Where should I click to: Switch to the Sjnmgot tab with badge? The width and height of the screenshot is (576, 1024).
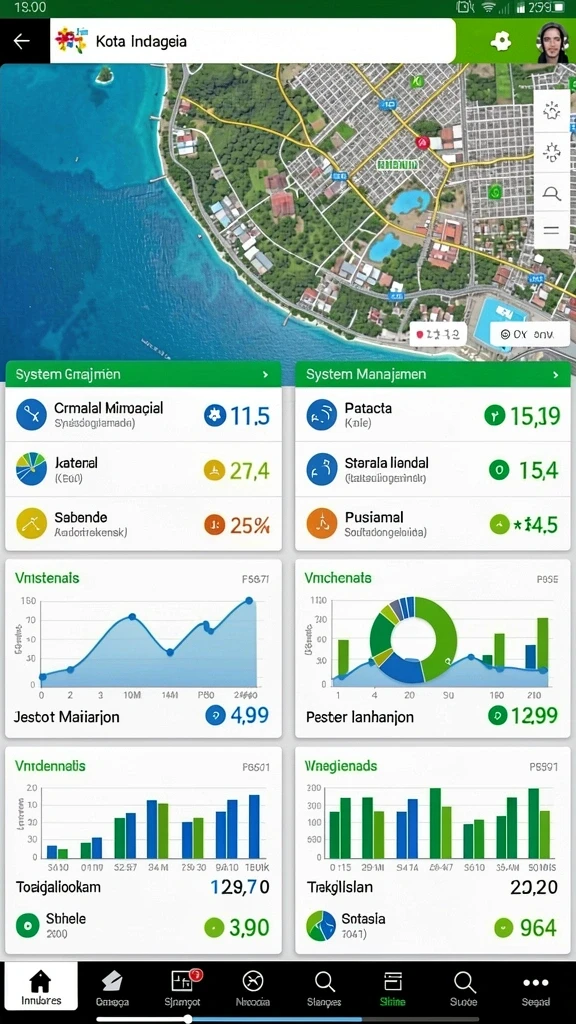click(x=182, y=987)
